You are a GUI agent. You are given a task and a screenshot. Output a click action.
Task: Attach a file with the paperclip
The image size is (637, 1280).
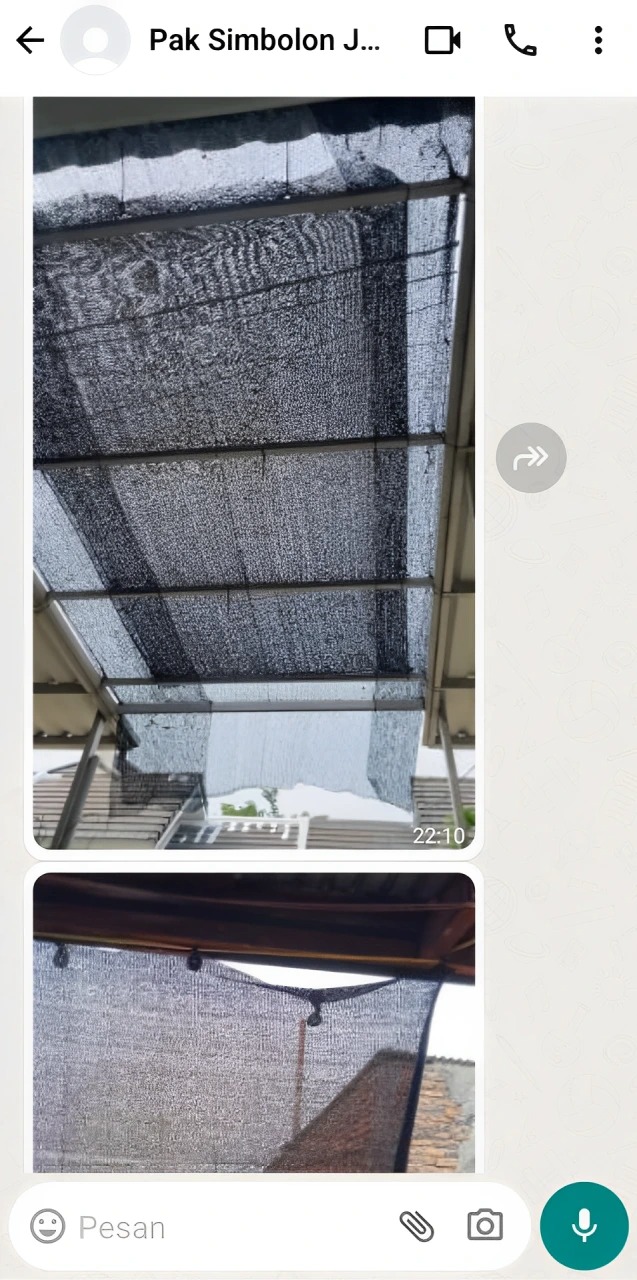(416, 1226)
